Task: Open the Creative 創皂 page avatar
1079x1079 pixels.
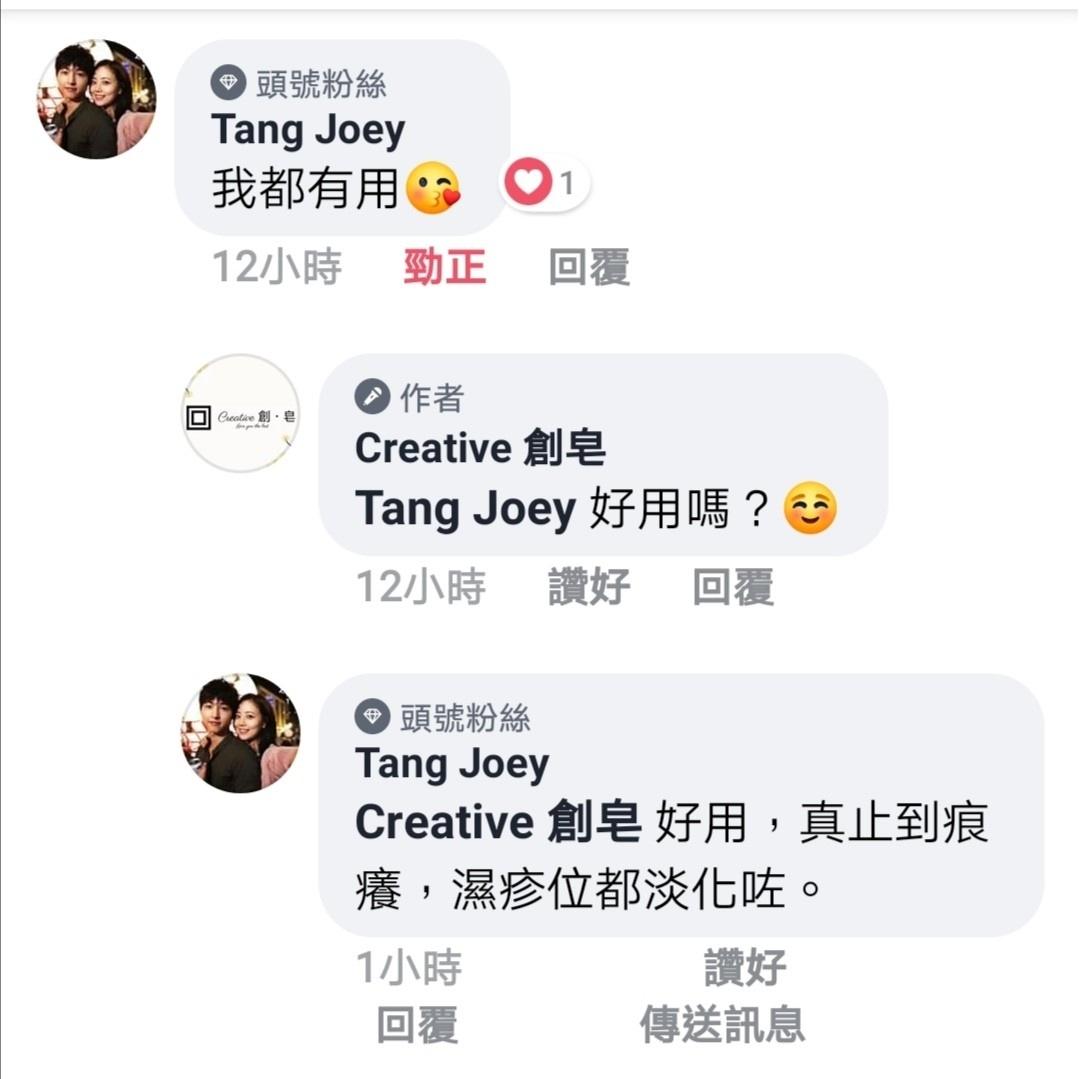Action: [x=240, y=413]
